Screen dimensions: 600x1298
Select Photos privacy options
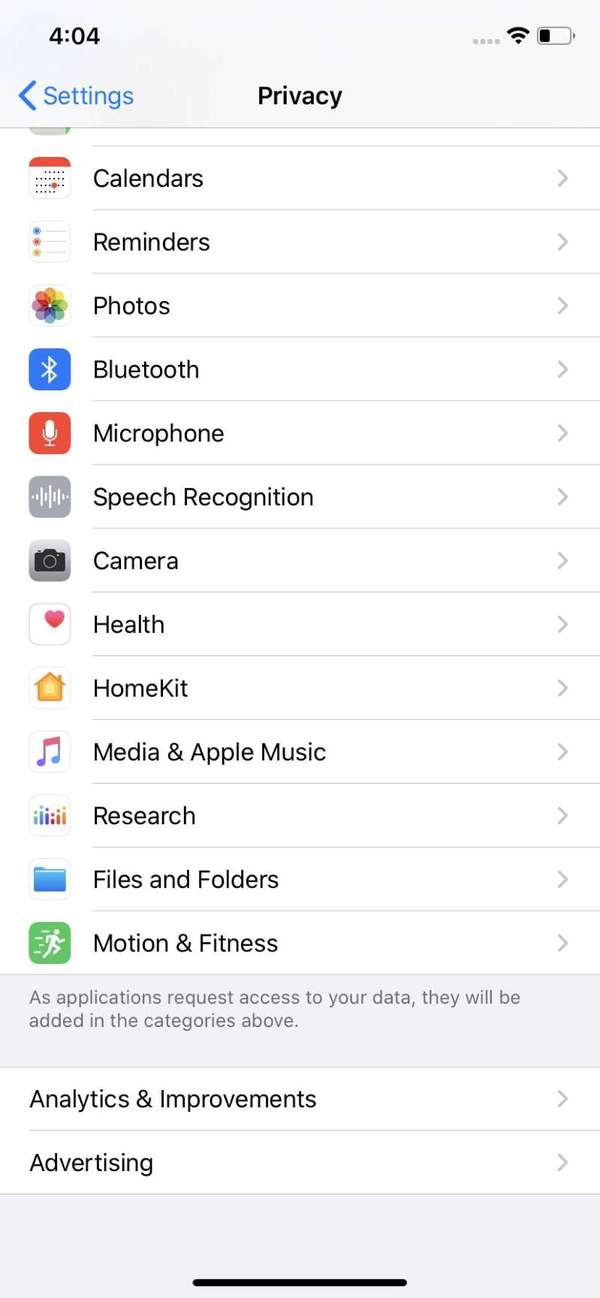pos(300,306)
